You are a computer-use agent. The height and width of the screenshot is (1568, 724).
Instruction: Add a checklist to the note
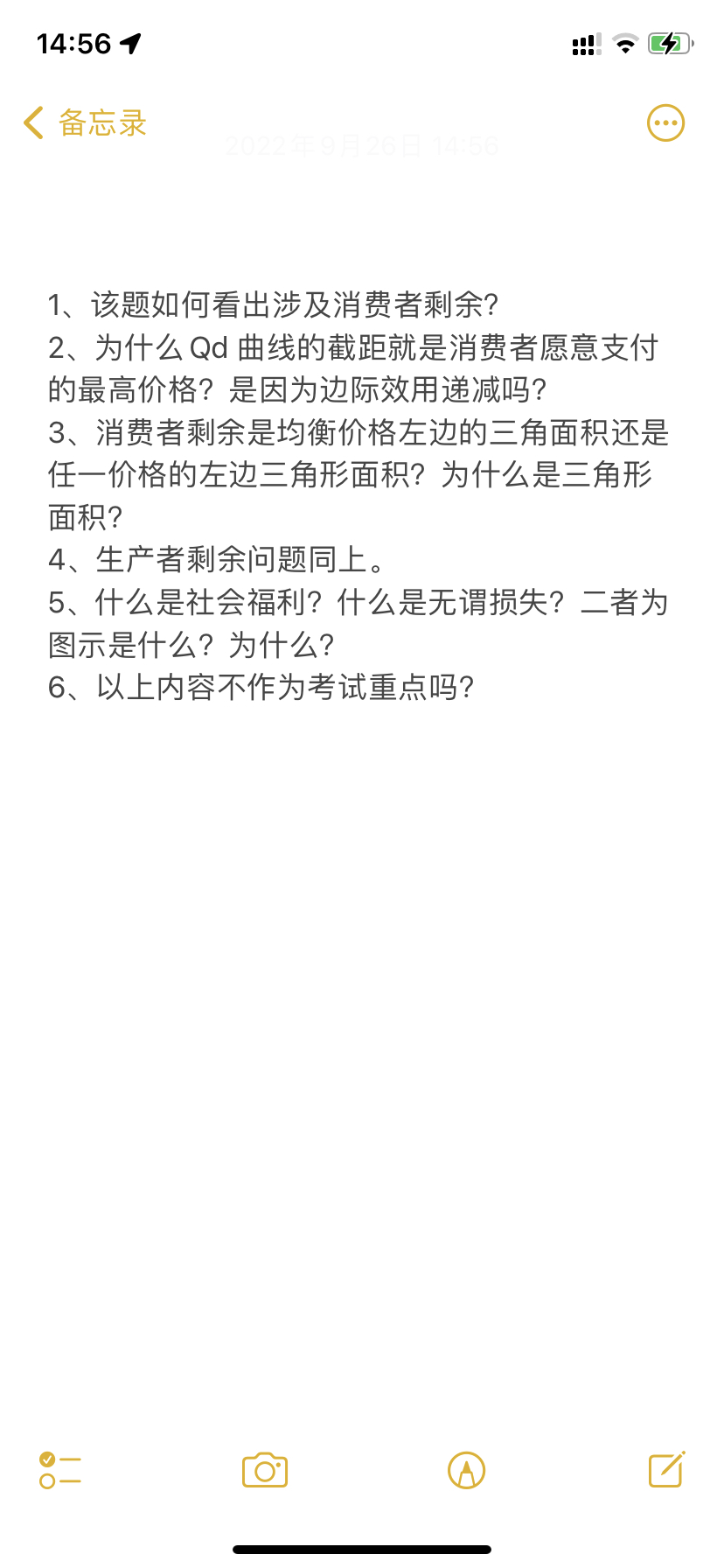pyautogui.click(x=60, y=1470)
